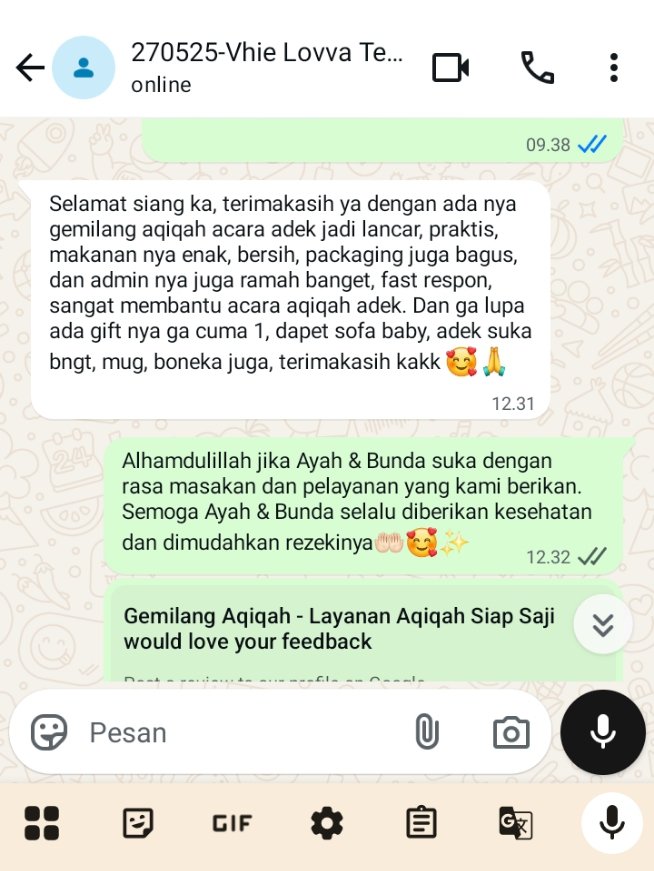Tap the Pesan message field
The width and height of the screenshot is (654, 871).
click(240, 733)
